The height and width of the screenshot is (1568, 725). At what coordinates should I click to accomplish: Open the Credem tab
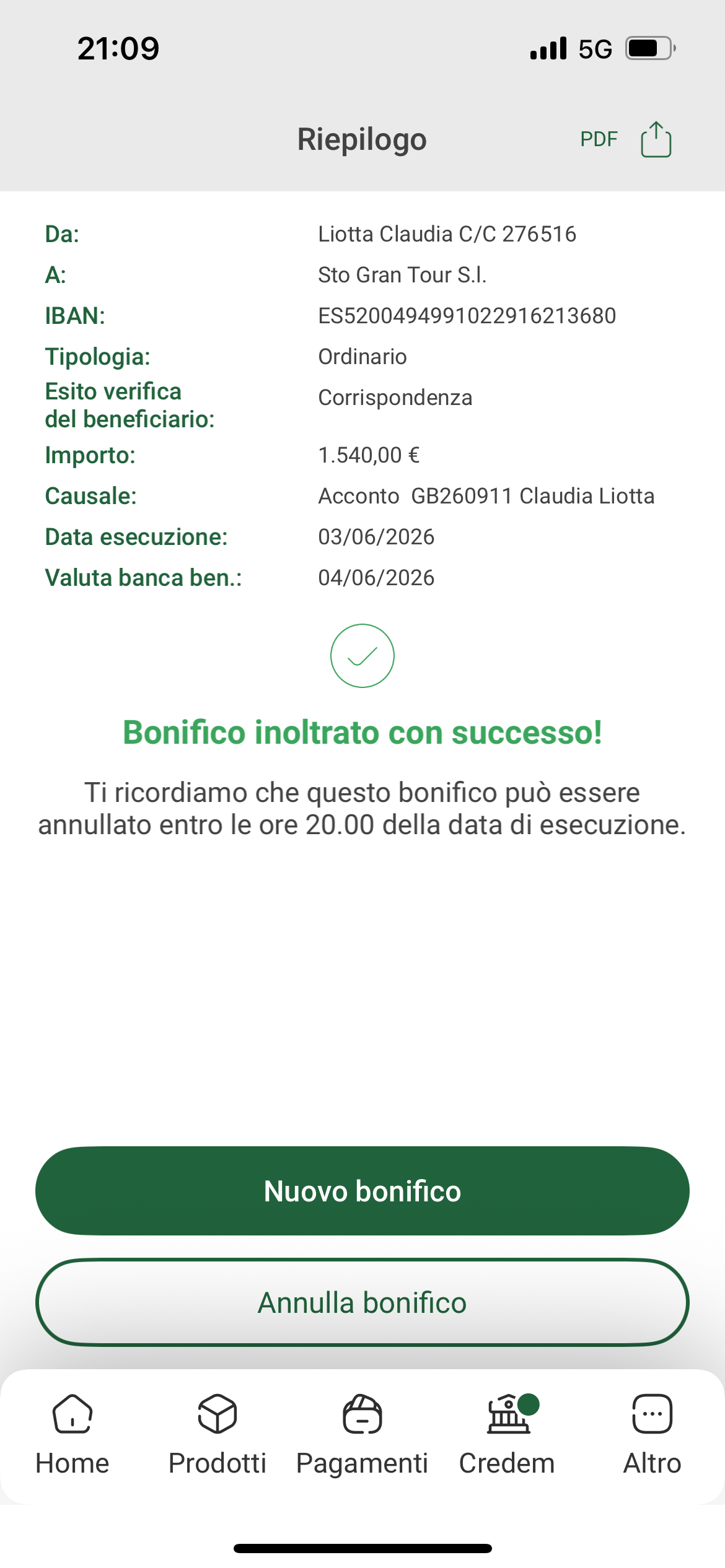point(507,1435)
